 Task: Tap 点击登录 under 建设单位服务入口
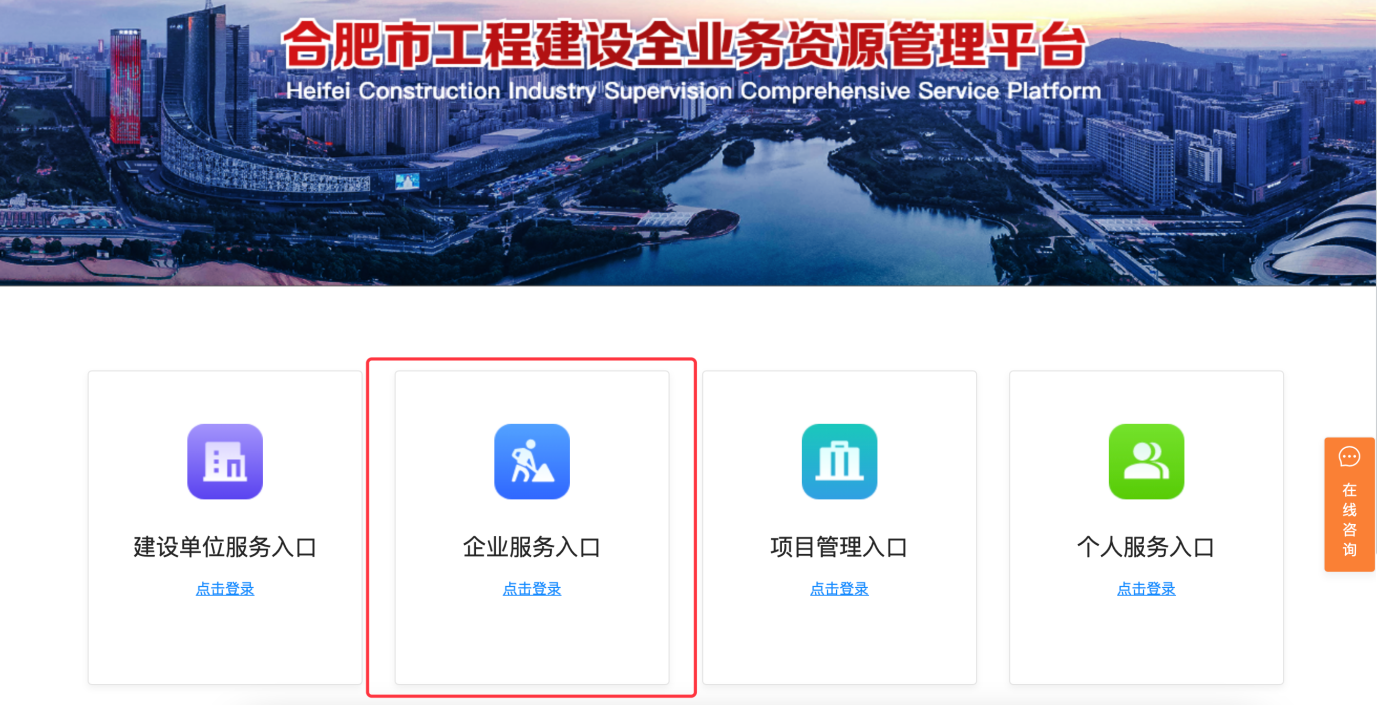point(225,589)
